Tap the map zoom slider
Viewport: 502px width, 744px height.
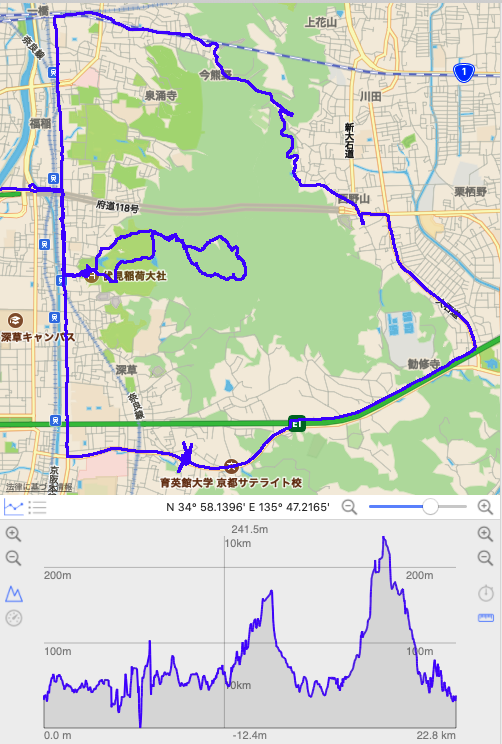pyautogui.click(x=418, y=507)
